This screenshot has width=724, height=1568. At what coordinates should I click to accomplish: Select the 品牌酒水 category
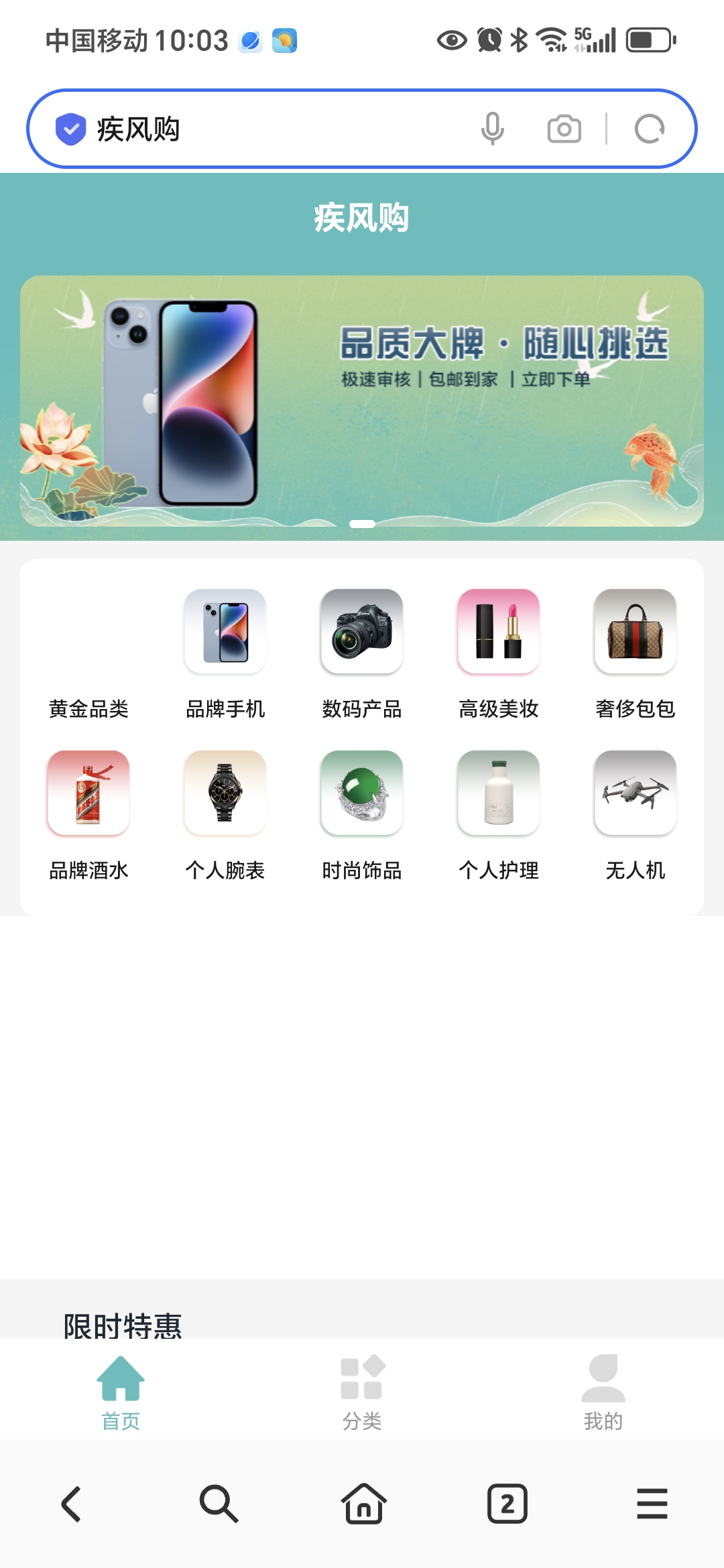pyautogui.click(x=88, y=815)
